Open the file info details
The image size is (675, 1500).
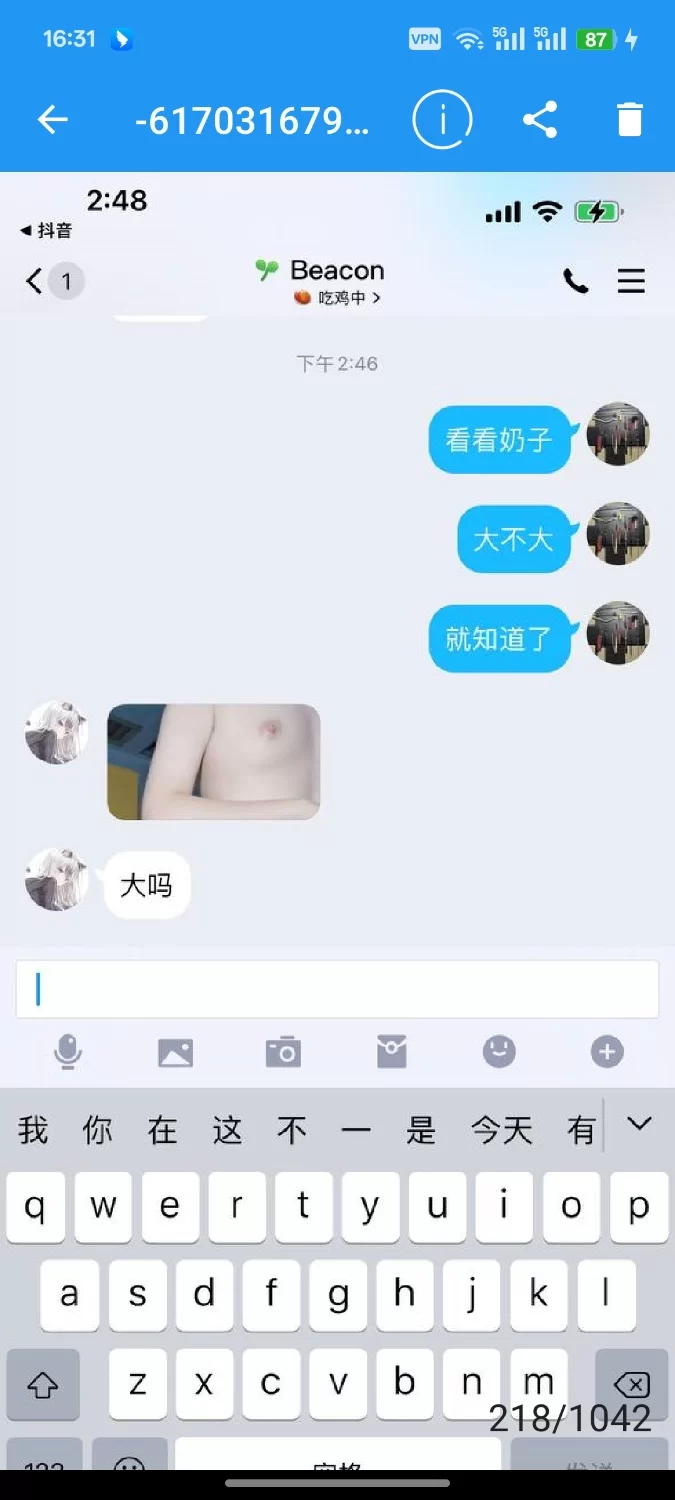[x=442, y=121]
